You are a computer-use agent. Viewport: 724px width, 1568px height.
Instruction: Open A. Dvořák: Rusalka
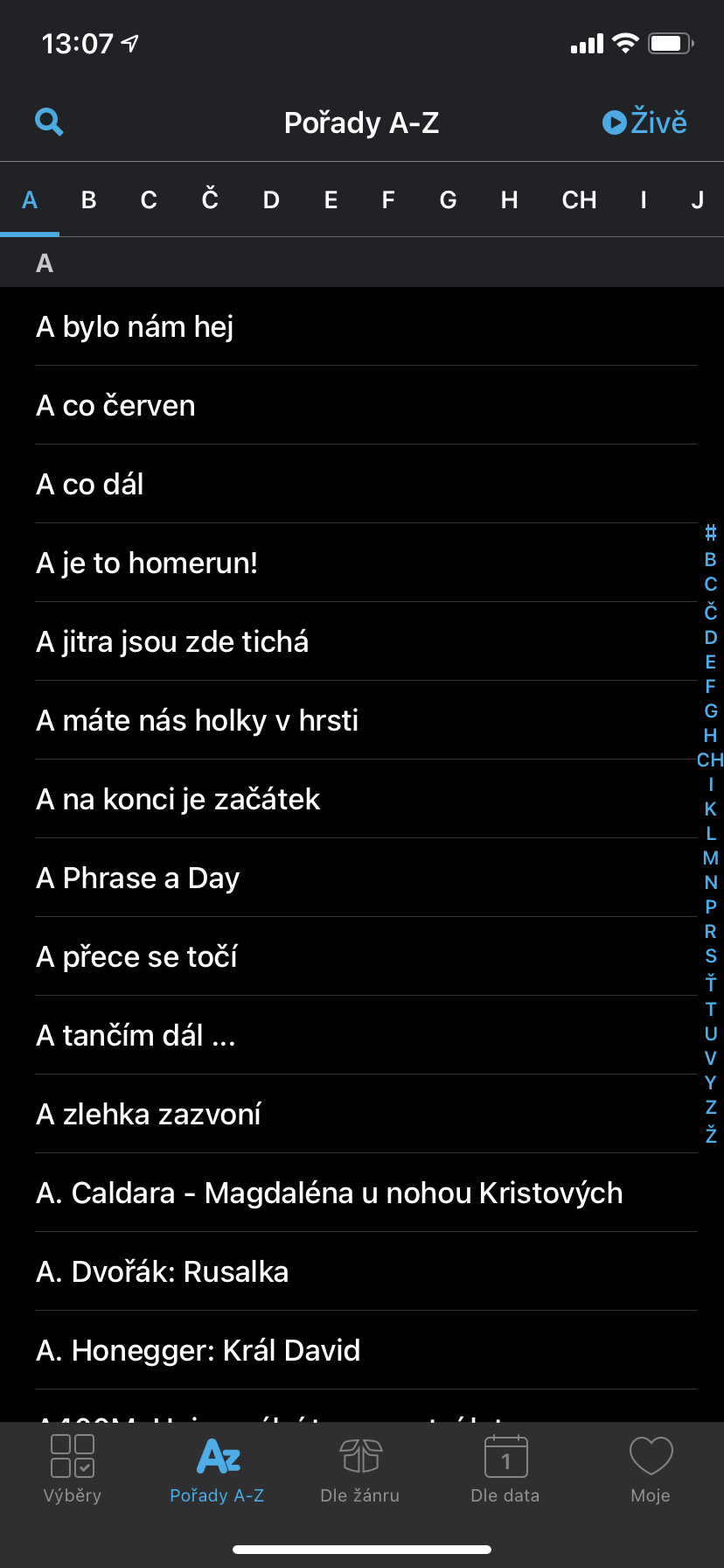163,1271
